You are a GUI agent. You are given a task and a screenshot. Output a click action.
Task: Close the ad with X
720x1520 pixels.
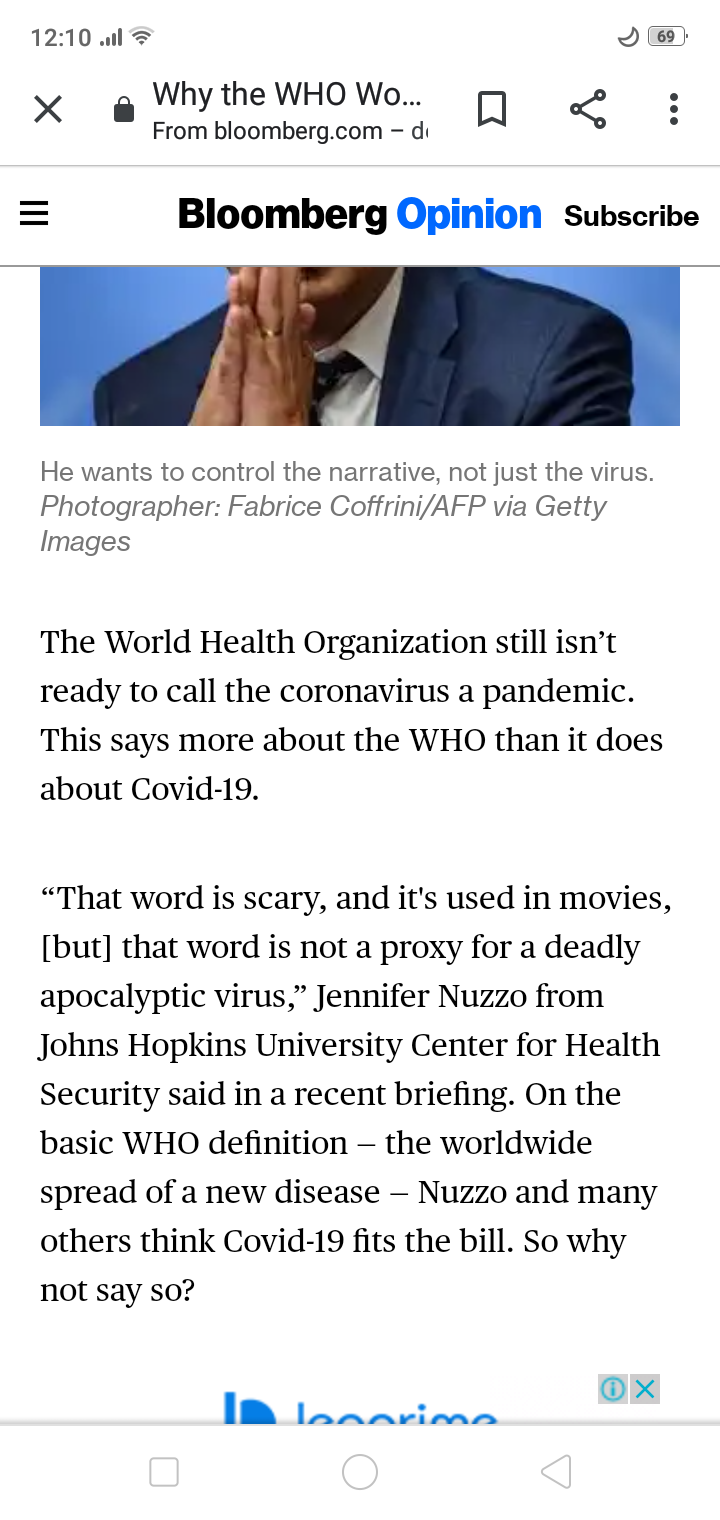click(645, 1389)
